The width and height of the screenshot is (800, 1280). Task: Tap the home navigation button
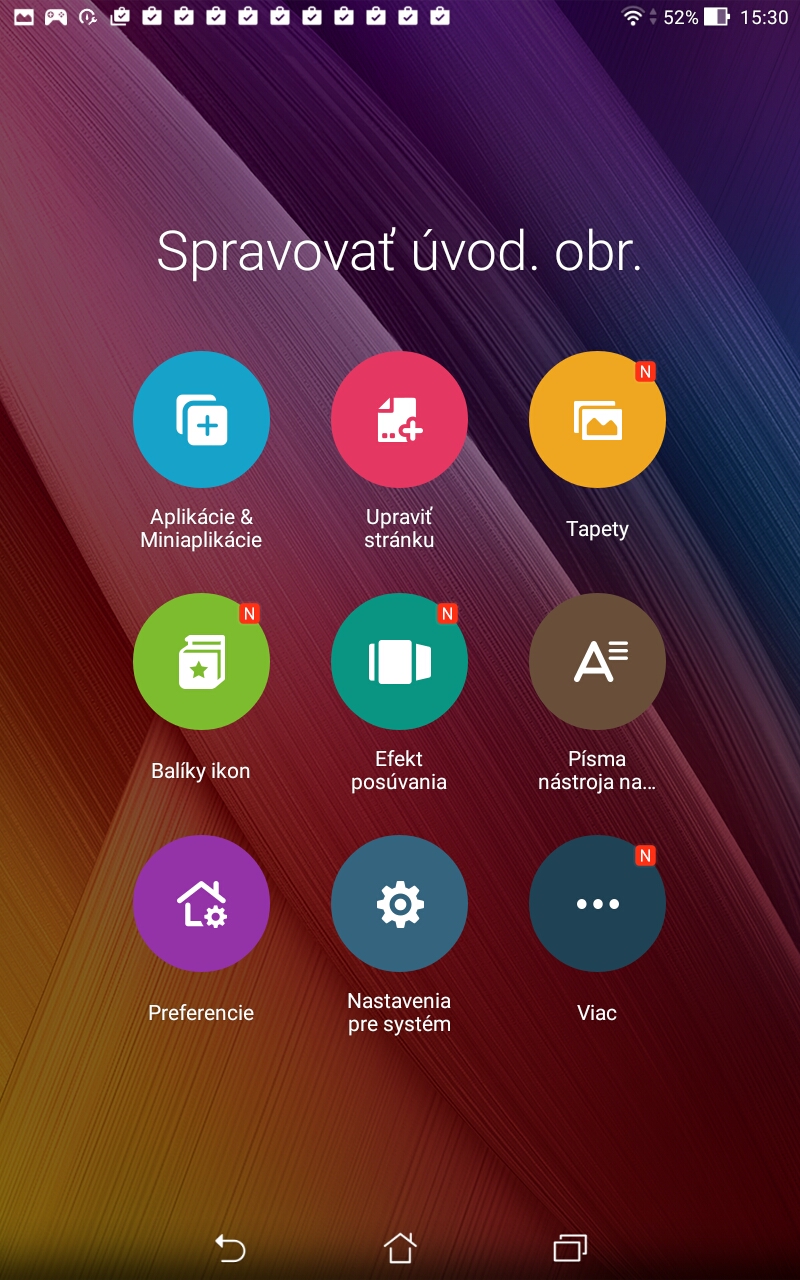pos(400,1247)
